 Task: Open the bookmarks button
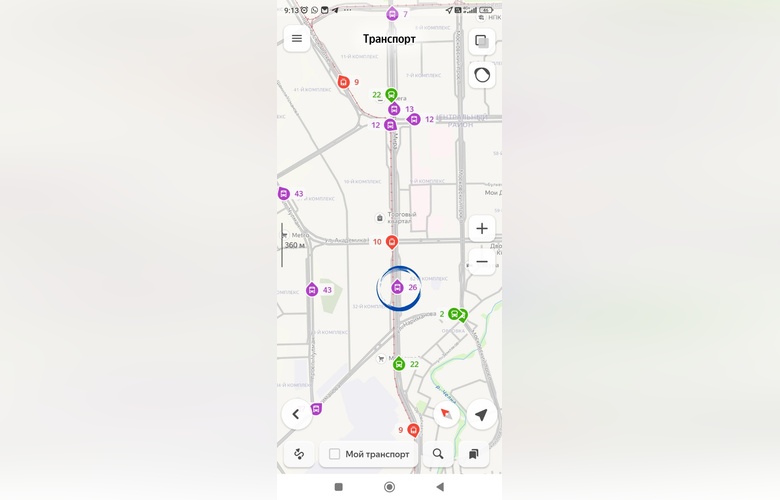click(473, 454)
